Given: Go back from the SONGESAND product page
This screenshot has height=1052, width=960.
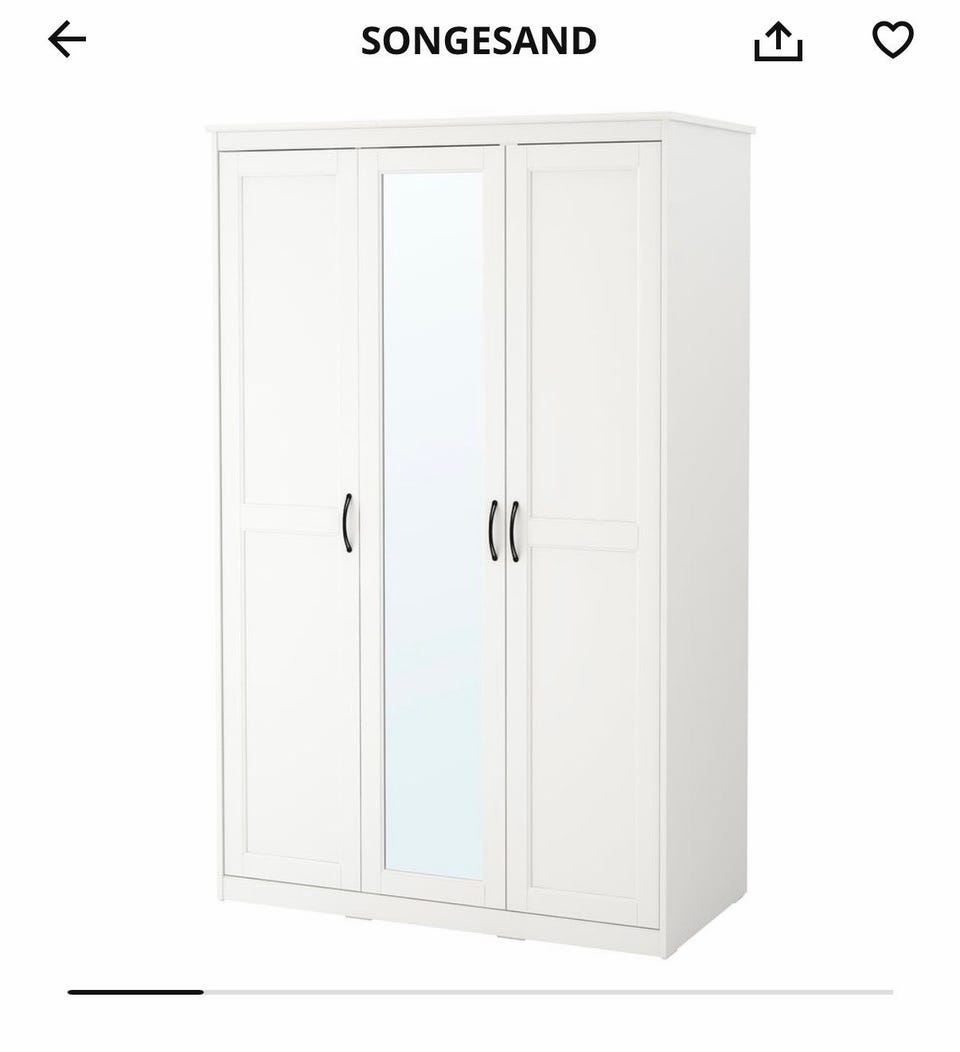Looking at the screenshot, I should tap(67, 40).
